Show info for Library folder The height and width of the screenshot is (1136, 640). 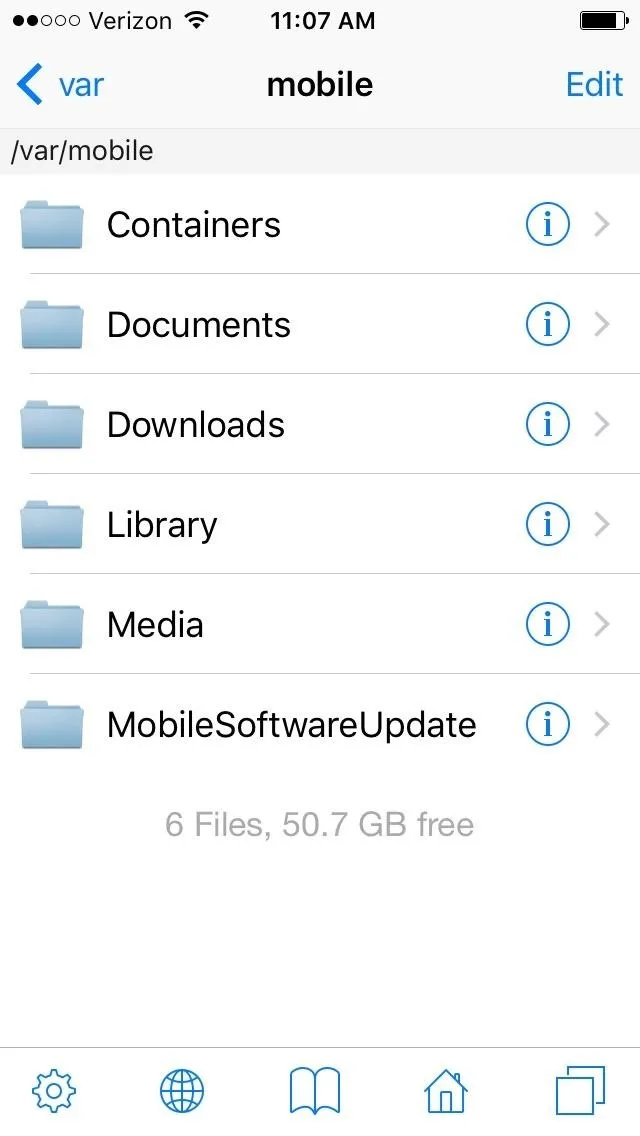click(547, 524)
